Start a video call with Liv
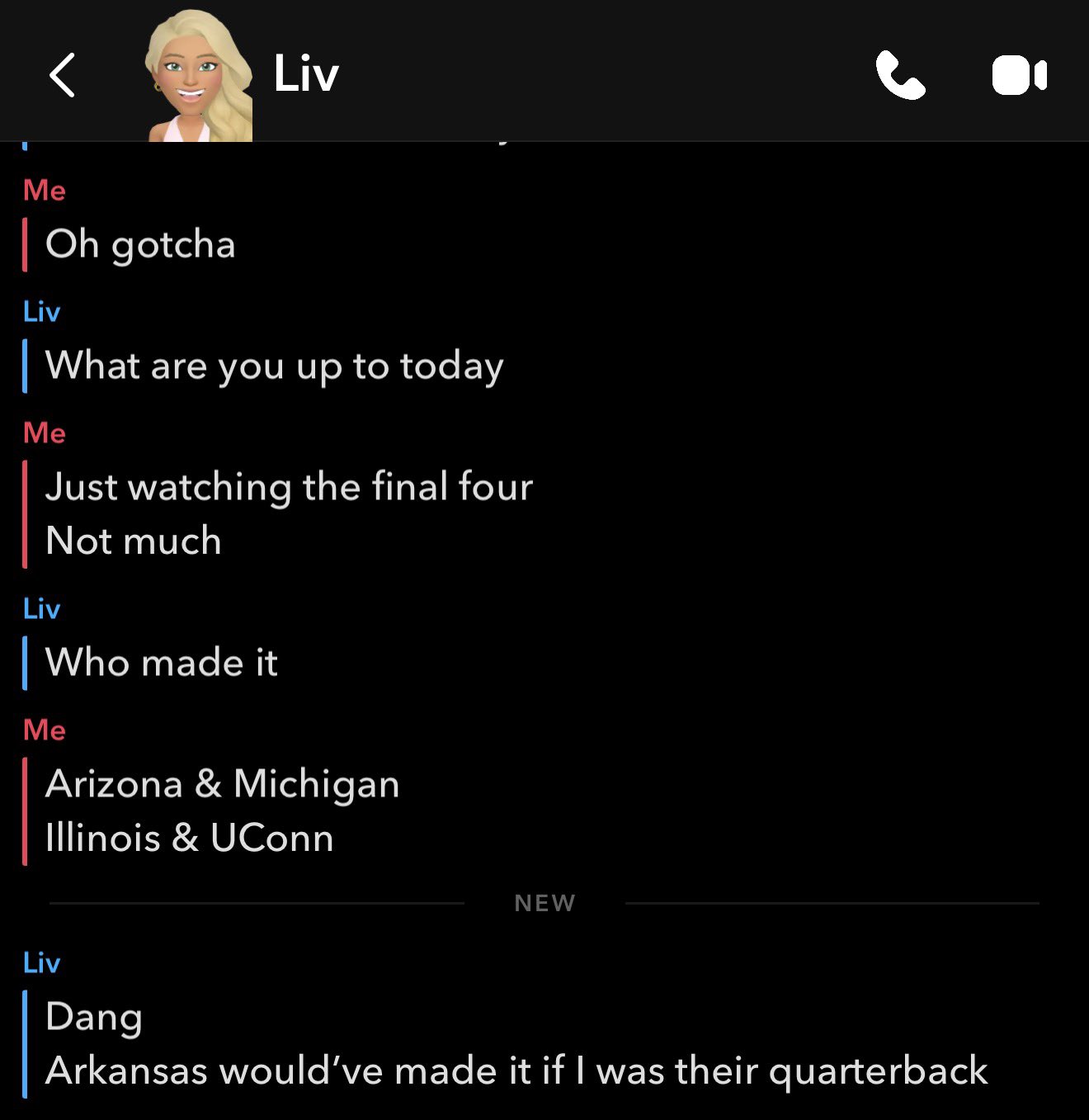The image size is (1089, 1120). (1019, 75)
